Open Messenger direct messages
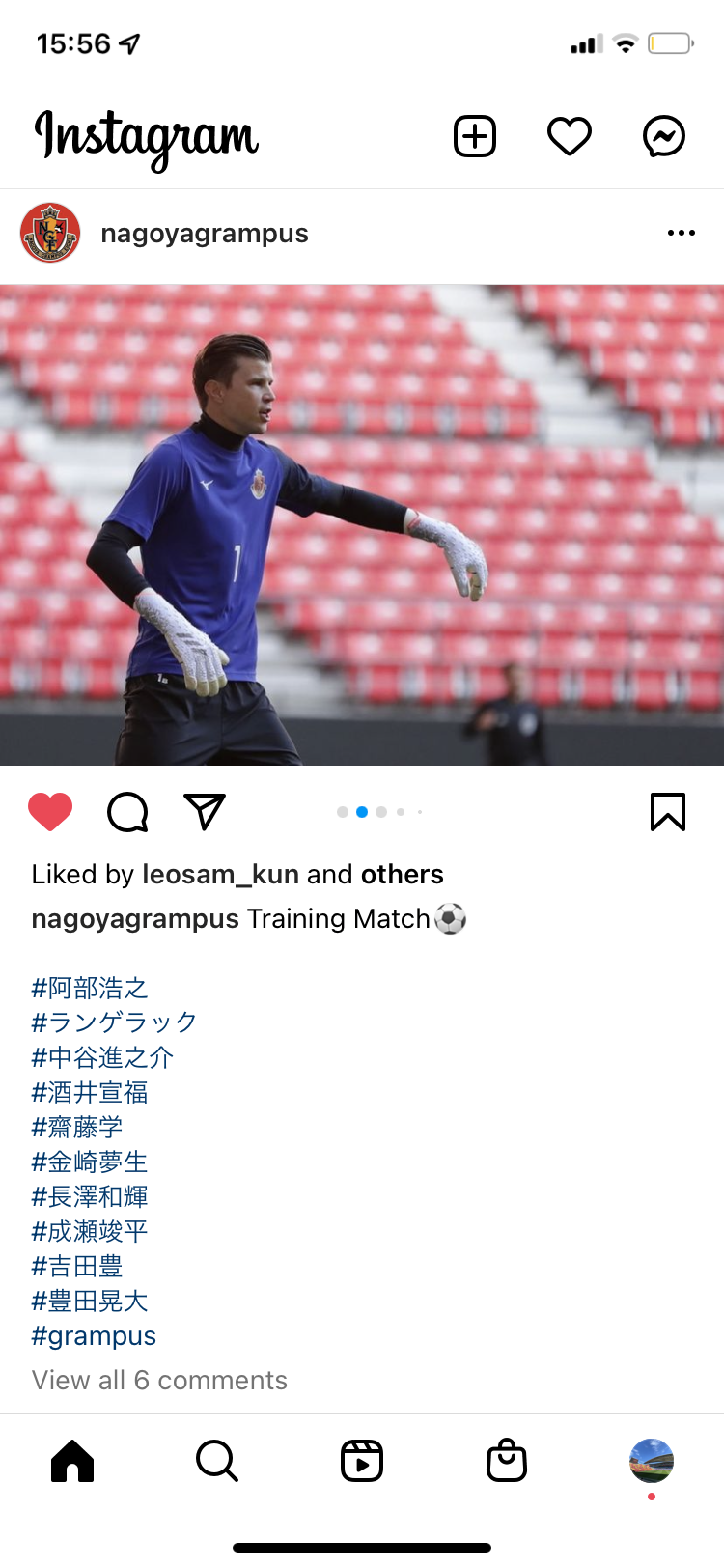The image size is (724, 1568). [664, 136]
